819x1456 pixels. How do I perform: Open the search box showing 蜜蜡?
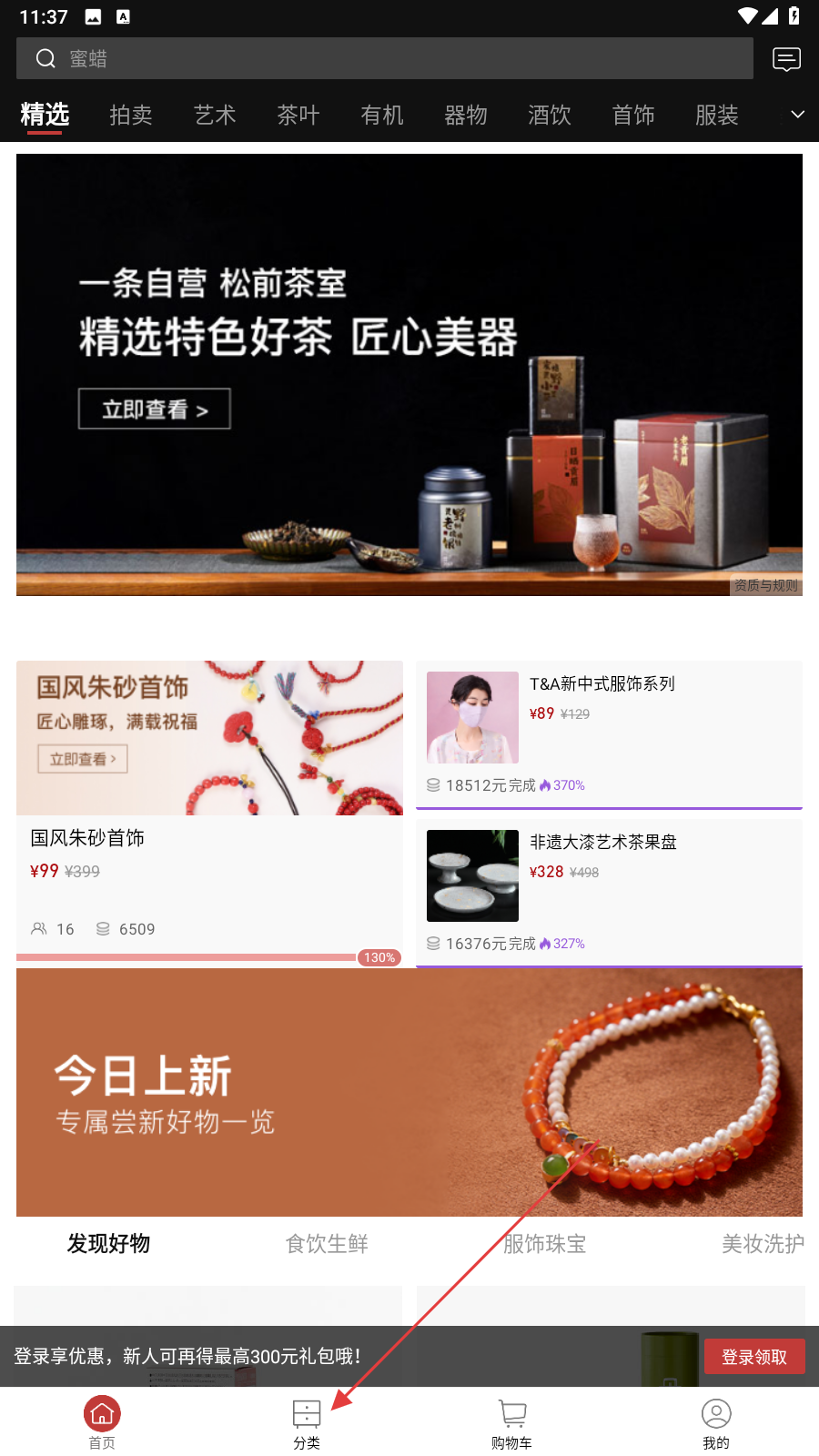[384, 58]
